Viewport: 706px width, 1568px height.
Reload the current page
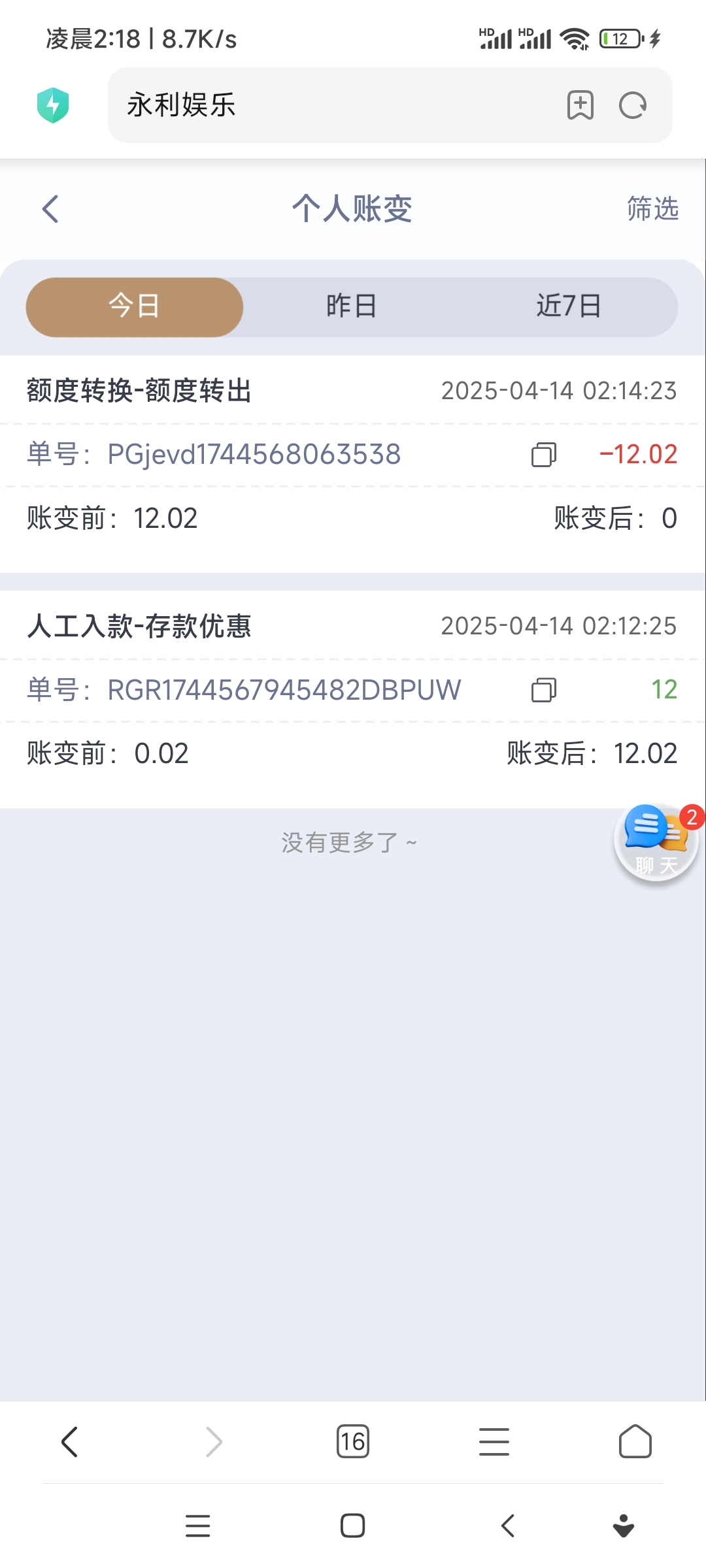[633, 105]
